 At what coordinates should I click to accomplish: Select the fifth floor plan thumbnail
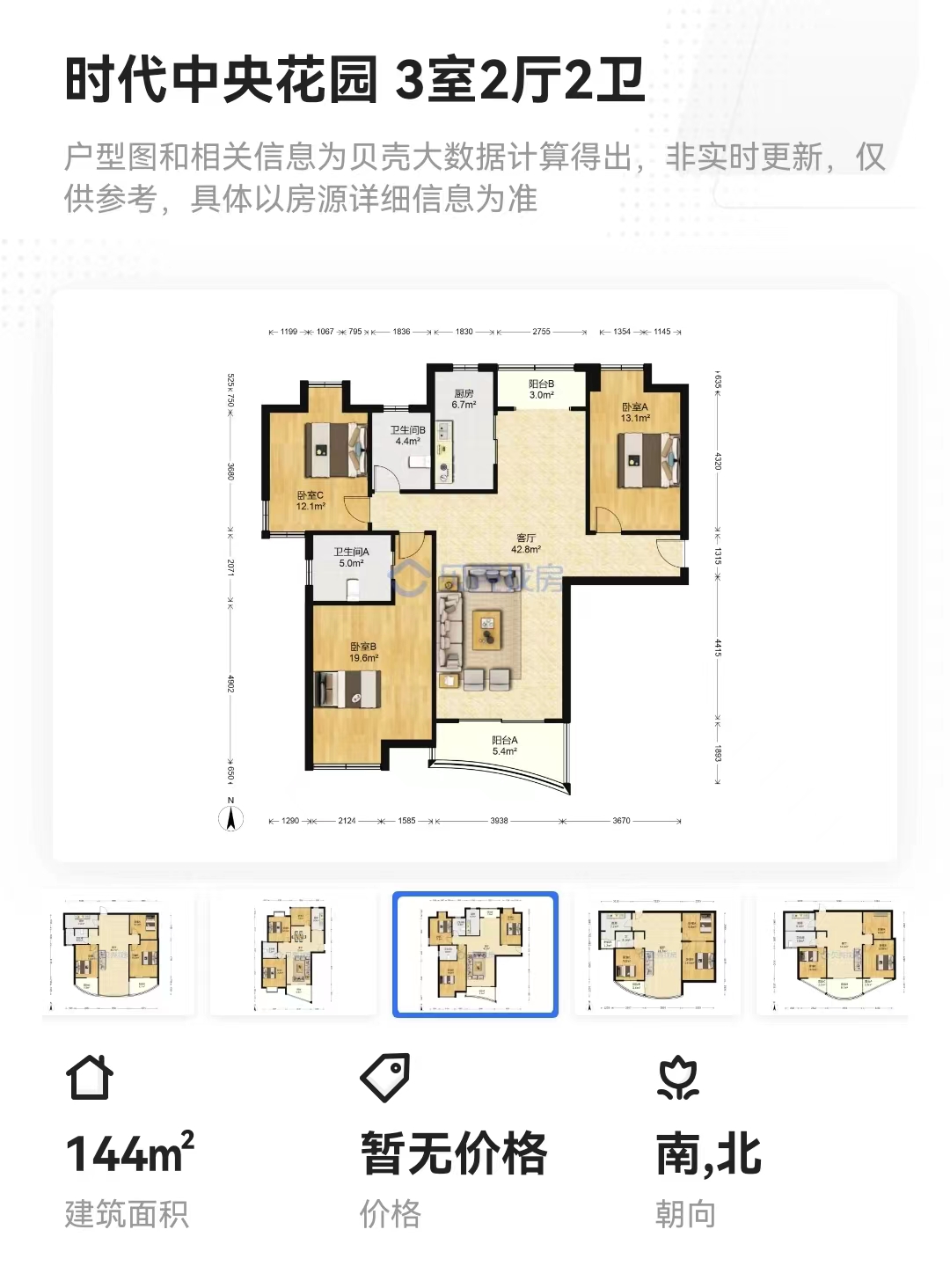pos(833,955)
